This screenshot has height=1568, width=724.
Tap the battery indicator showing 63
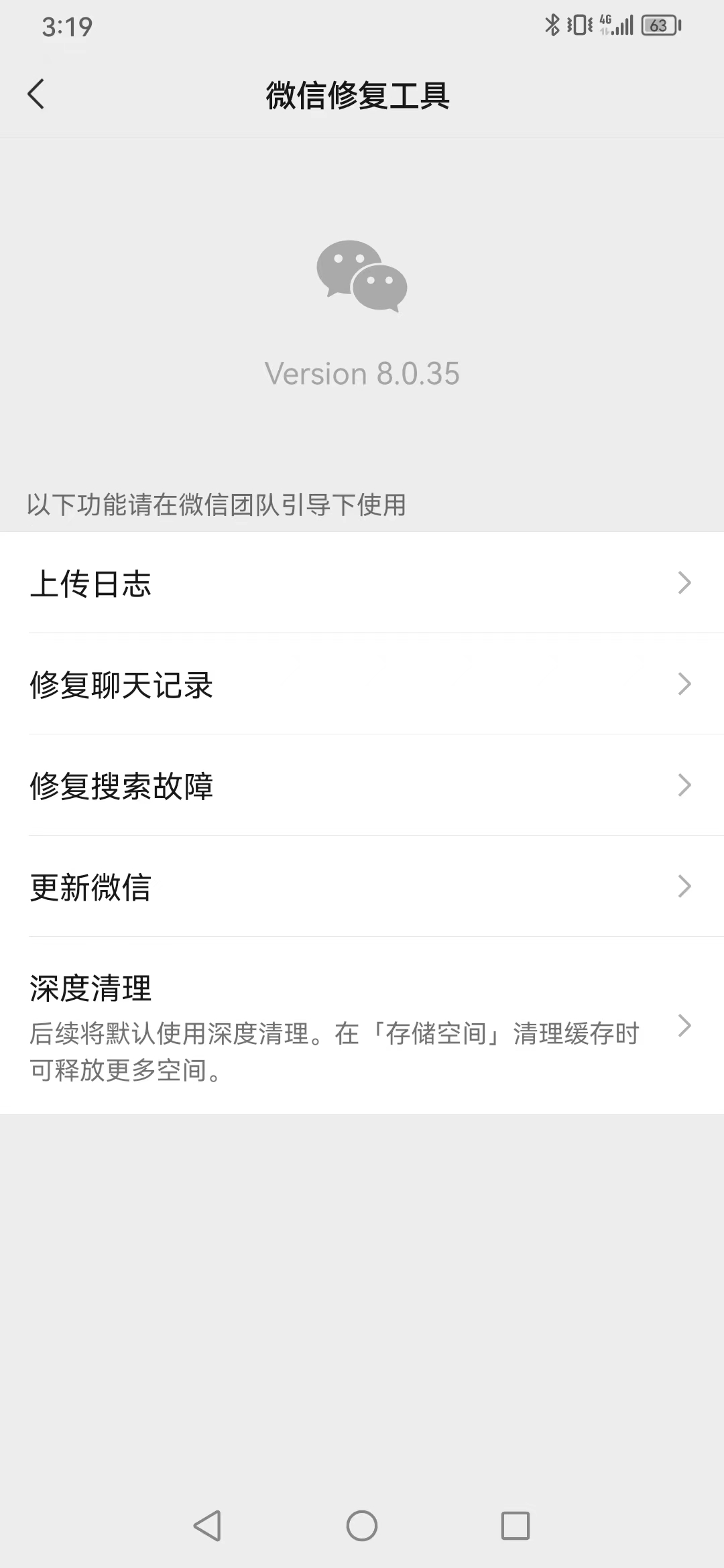[660, 25]
